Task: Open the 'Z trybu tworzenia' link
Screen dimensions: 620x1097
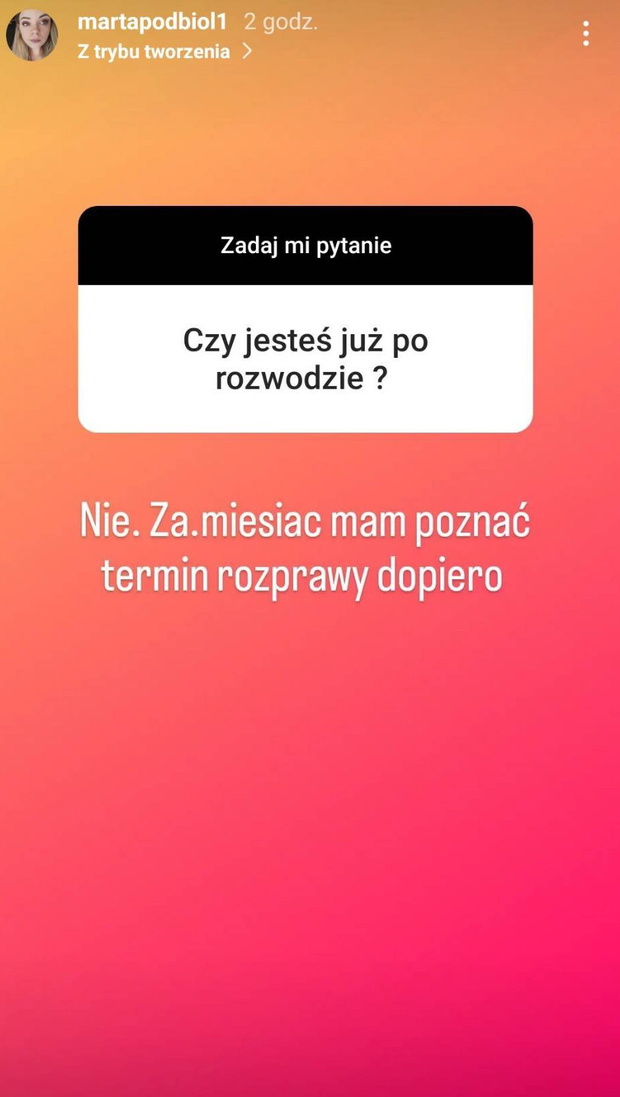Action: click(165, 52)
